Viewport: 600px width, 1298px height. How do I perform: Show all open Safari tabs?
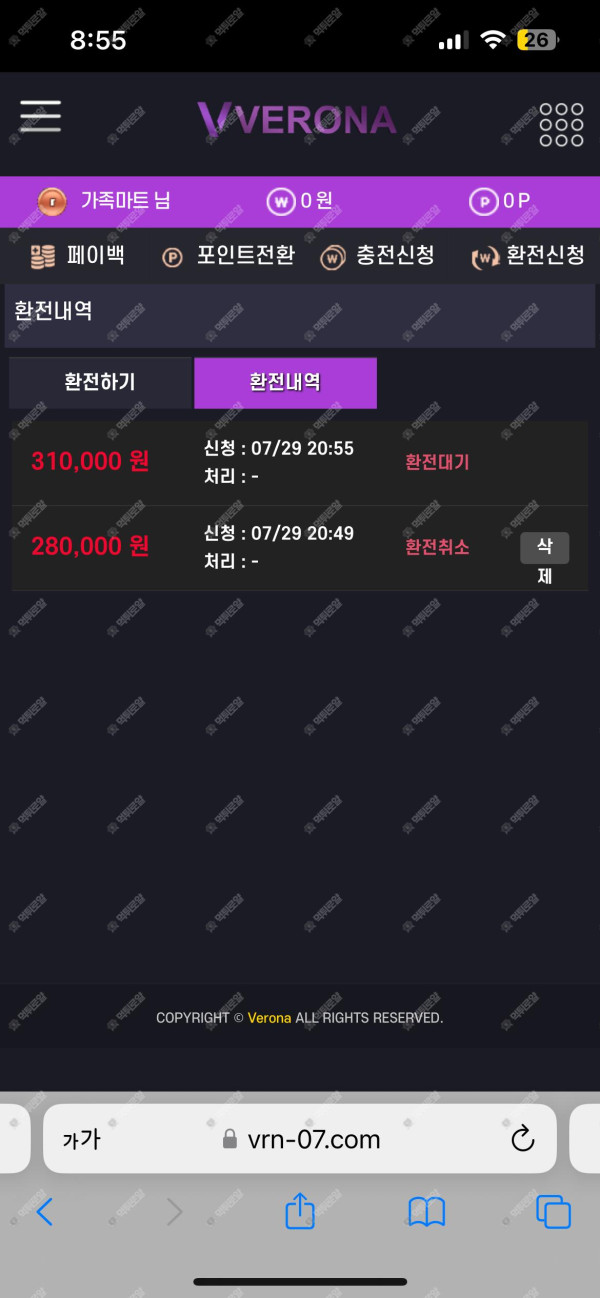[x=553, y=1212]
